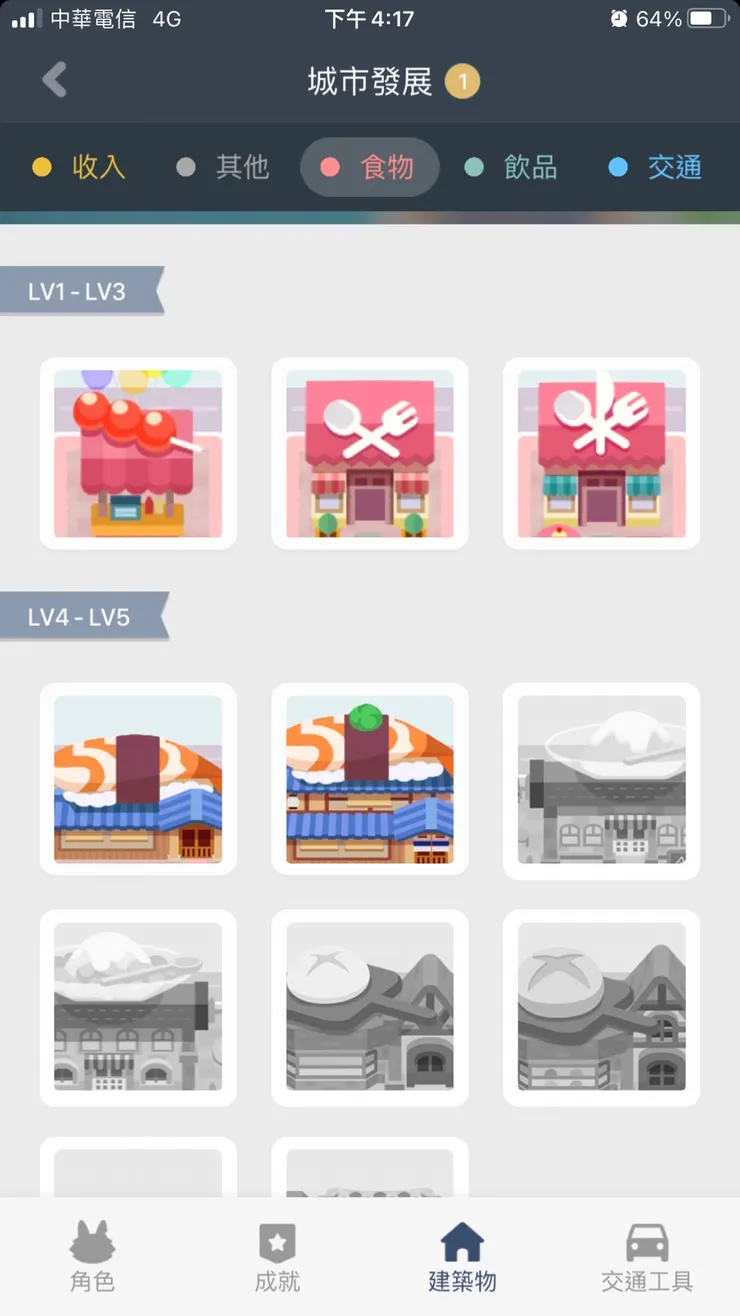Switch to the 收入 category tab

[80, 167]
